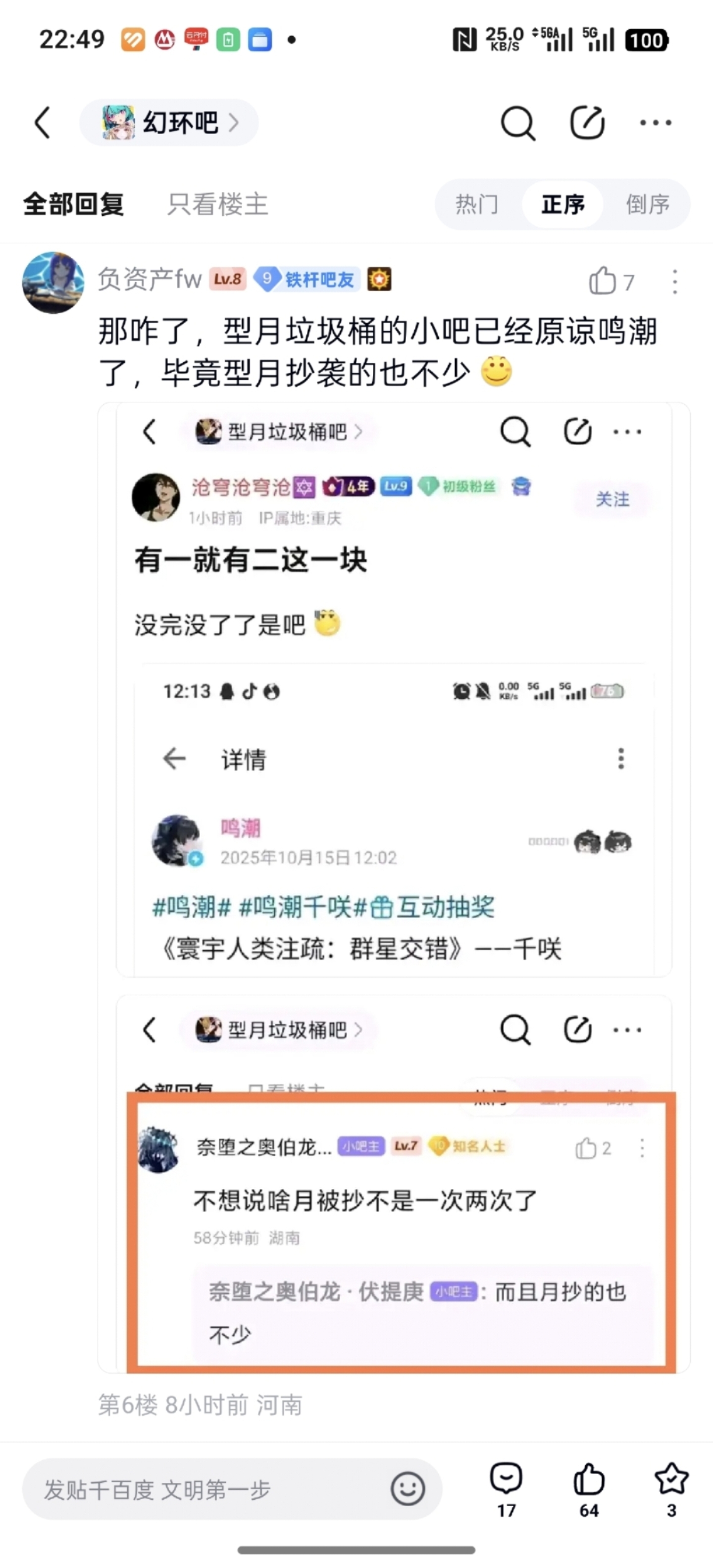Screen dimensions: 713x1568
Task: Open search in the top bar
Action: coord(517,123)
